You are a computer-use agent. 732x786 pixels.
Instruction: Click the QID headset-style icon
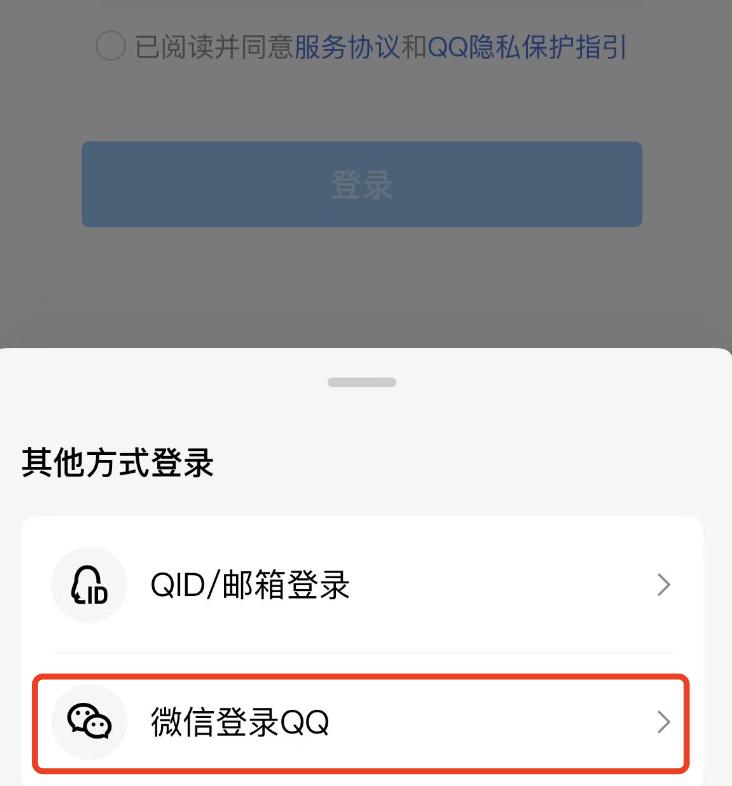click(x=88, y=585)
